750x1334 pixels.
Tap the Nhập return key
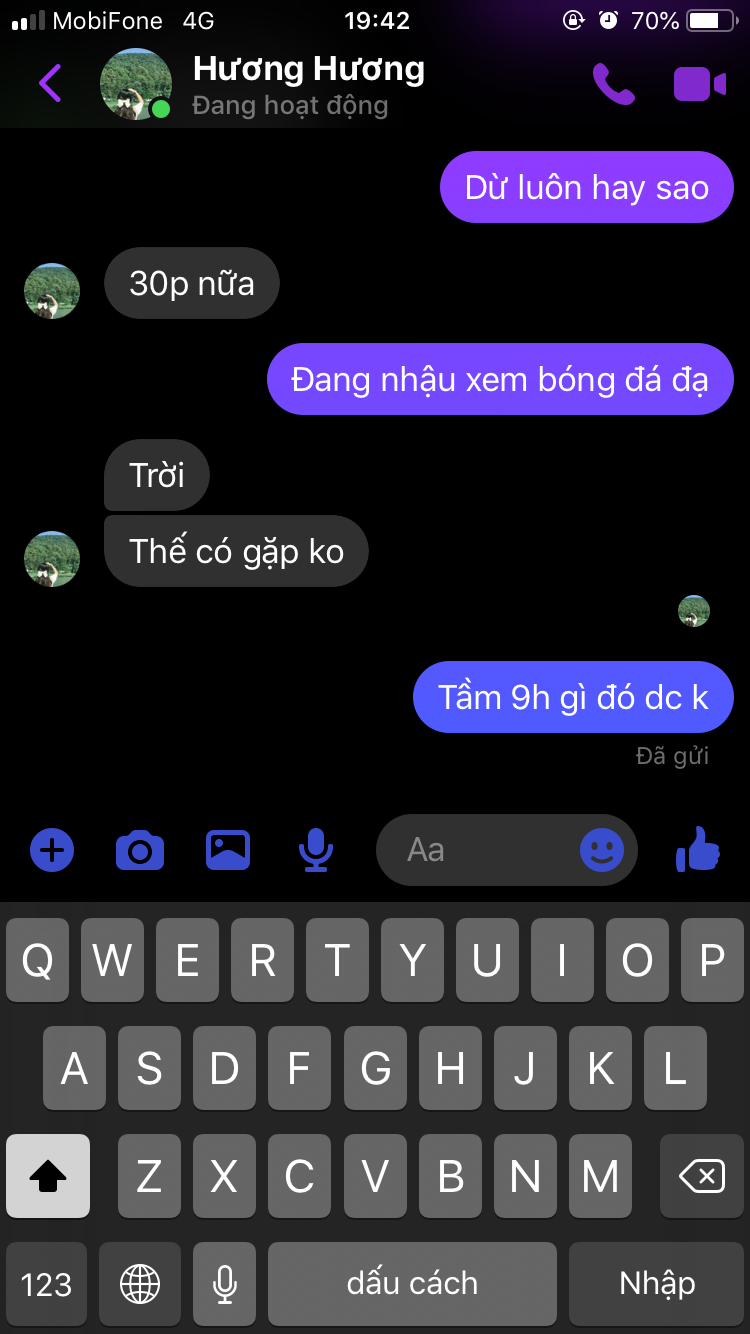657,1284
